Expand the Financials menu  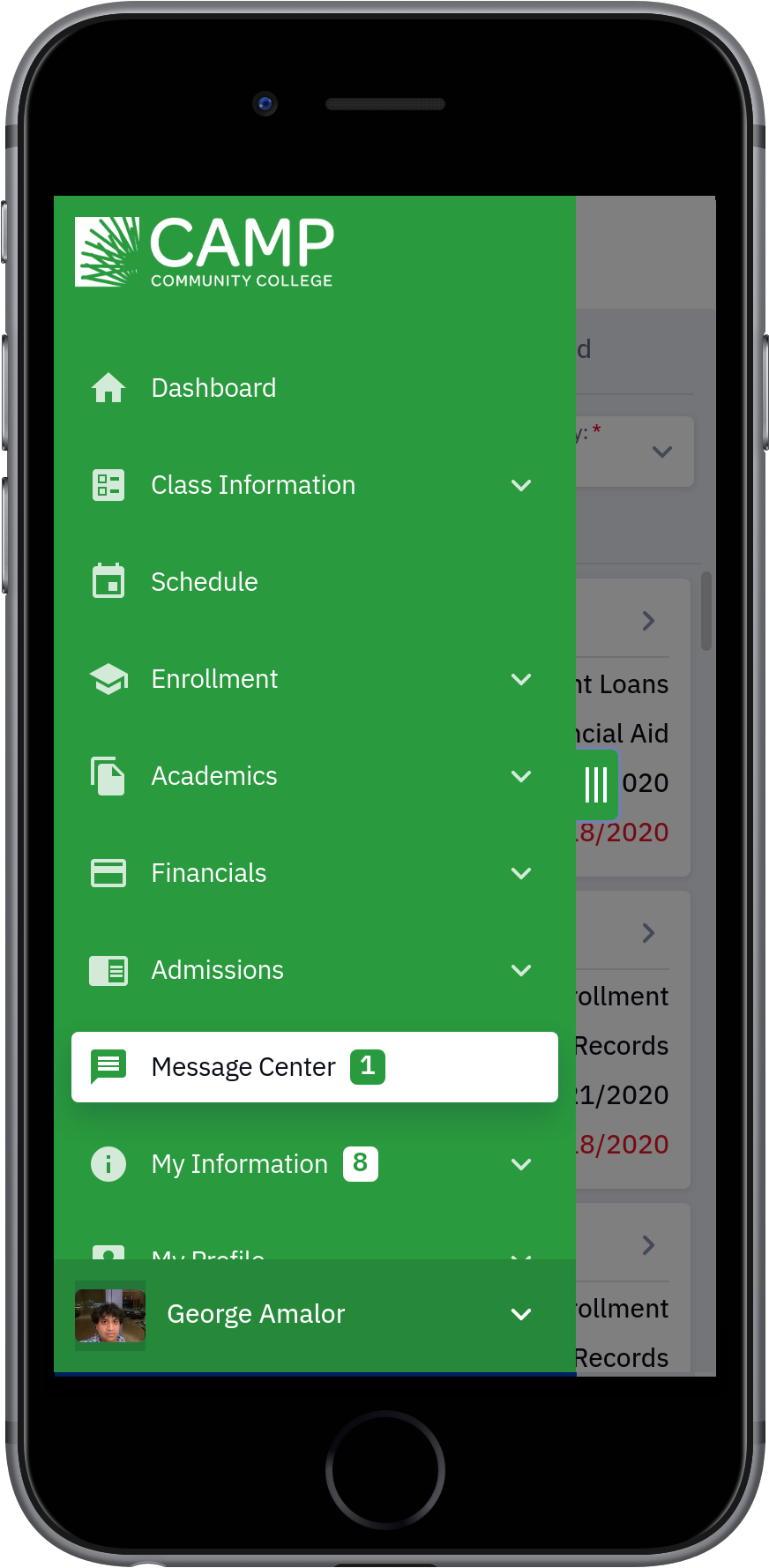(314, 873)
